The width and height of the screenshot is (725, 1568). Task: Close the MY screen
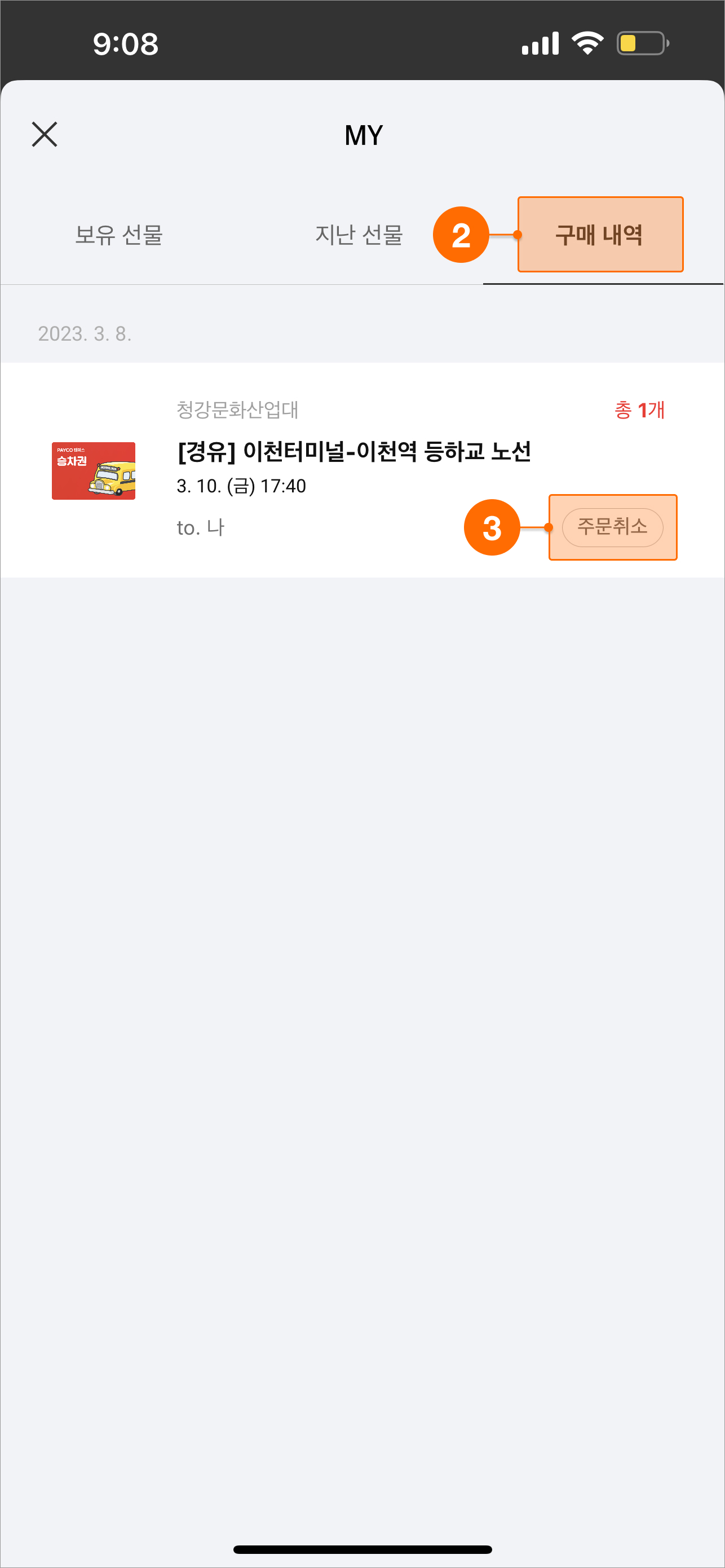(x=45, y=135)
